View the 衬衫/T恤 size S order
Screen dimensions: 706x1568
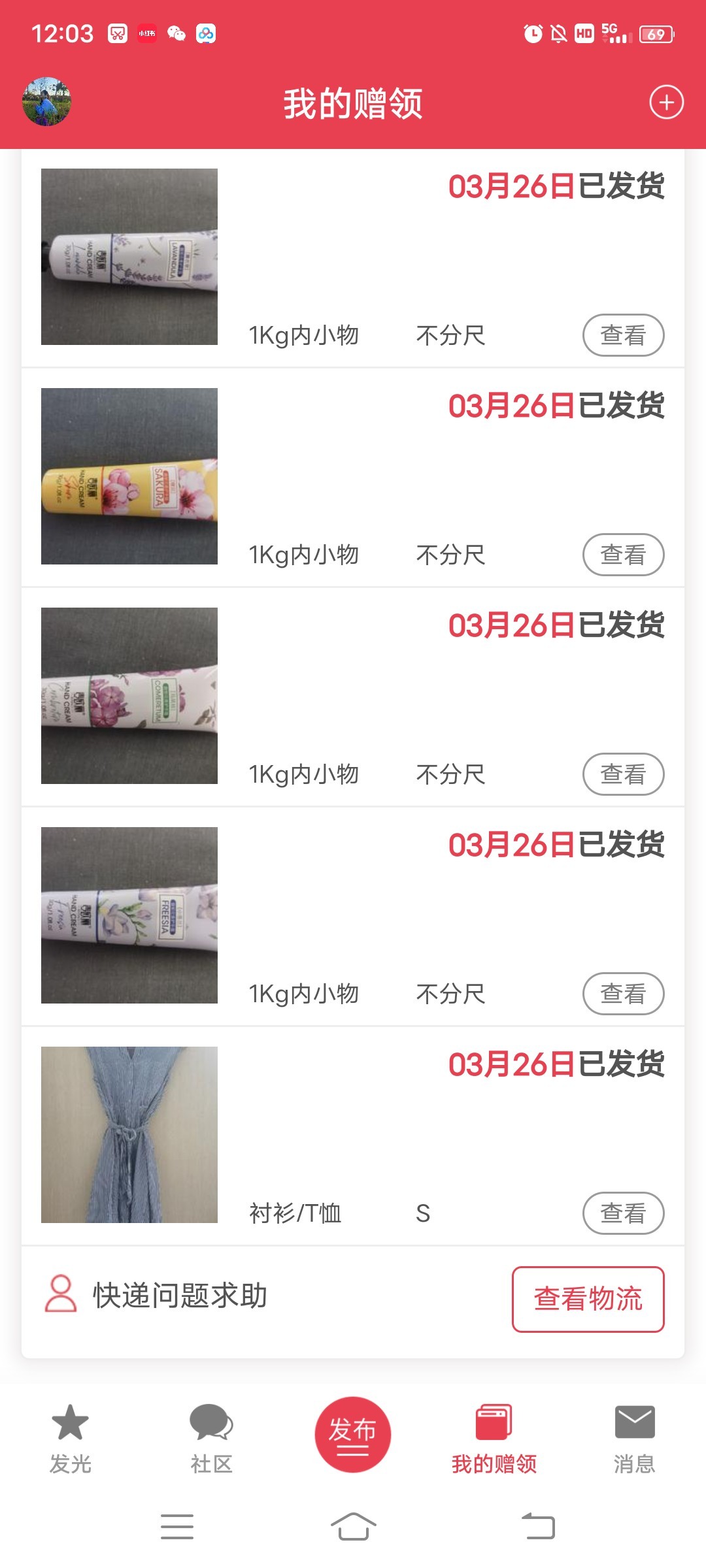point(623,1213)
